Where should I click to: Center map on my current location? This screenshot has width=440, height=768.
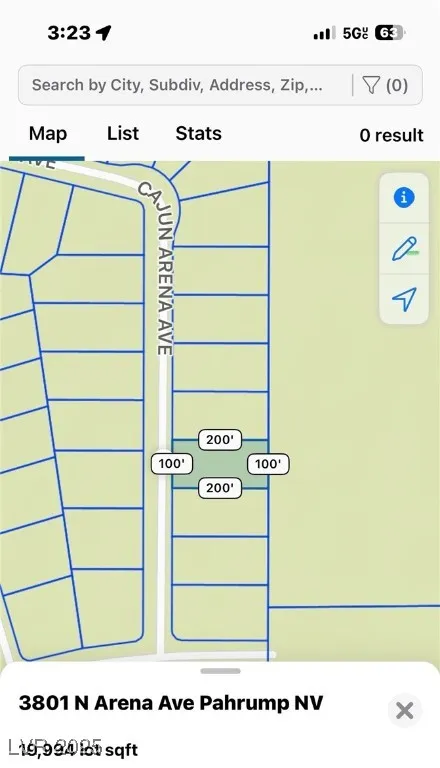404,299
